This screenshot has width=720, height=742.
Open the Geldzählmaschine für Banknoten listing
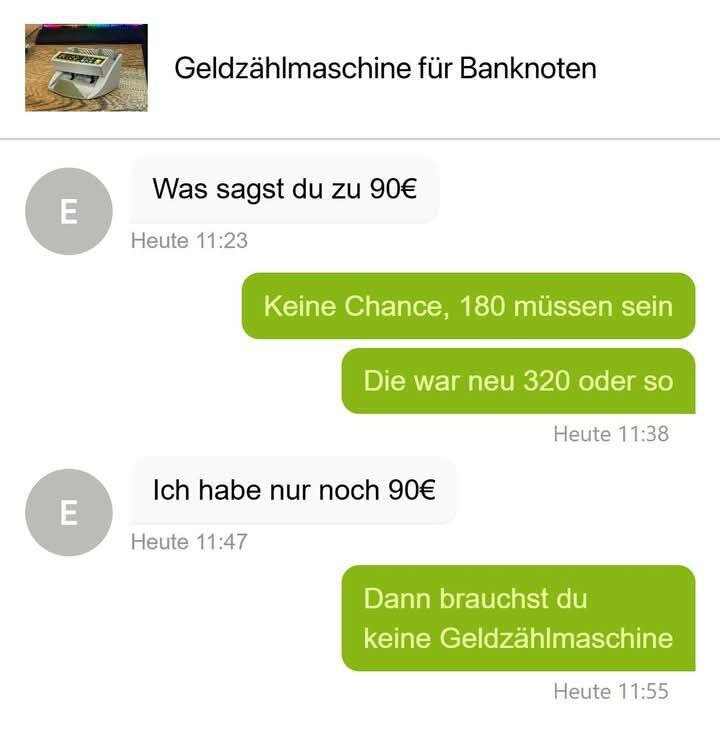[385, 68]
